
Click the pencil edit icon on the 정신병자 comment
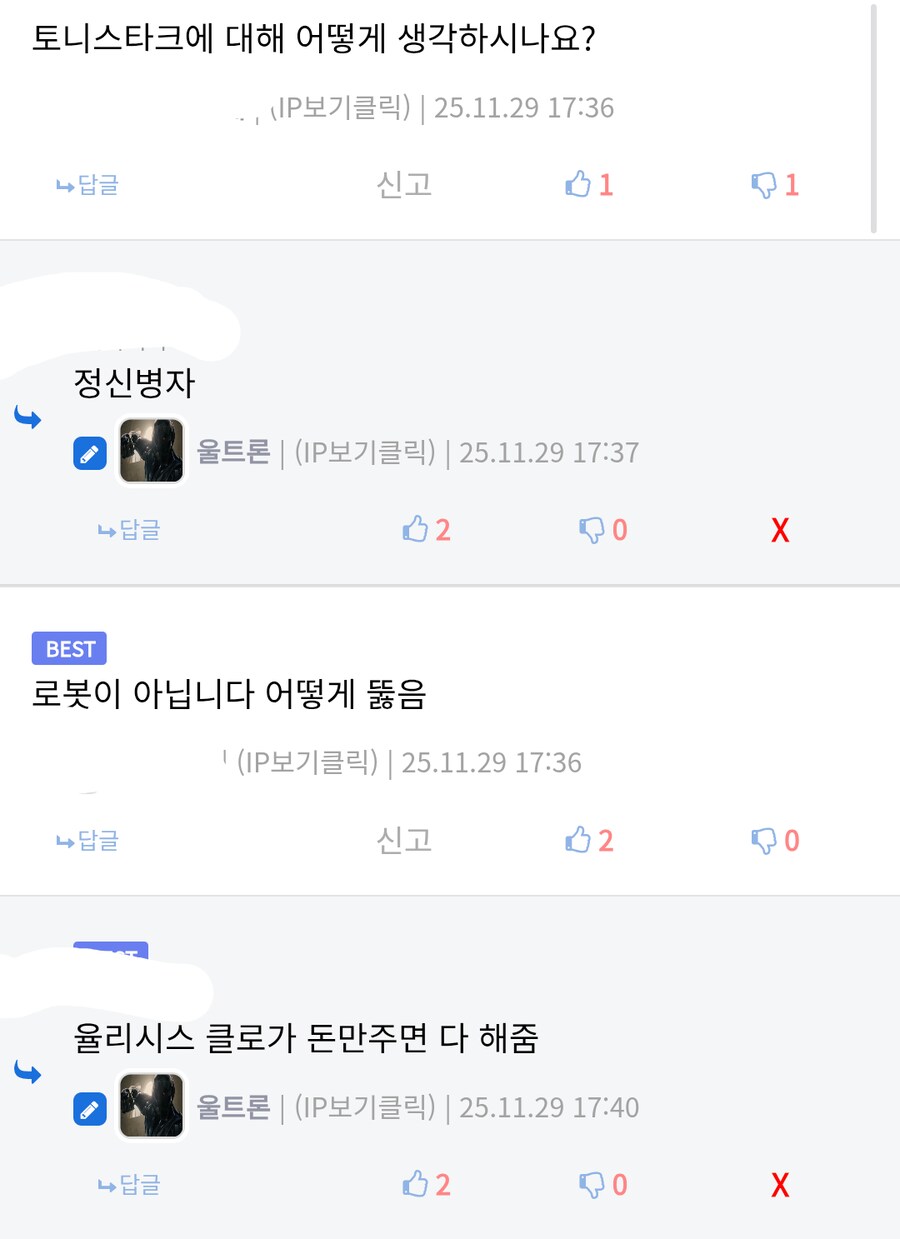pyautogui.click(x=90, y=452)
